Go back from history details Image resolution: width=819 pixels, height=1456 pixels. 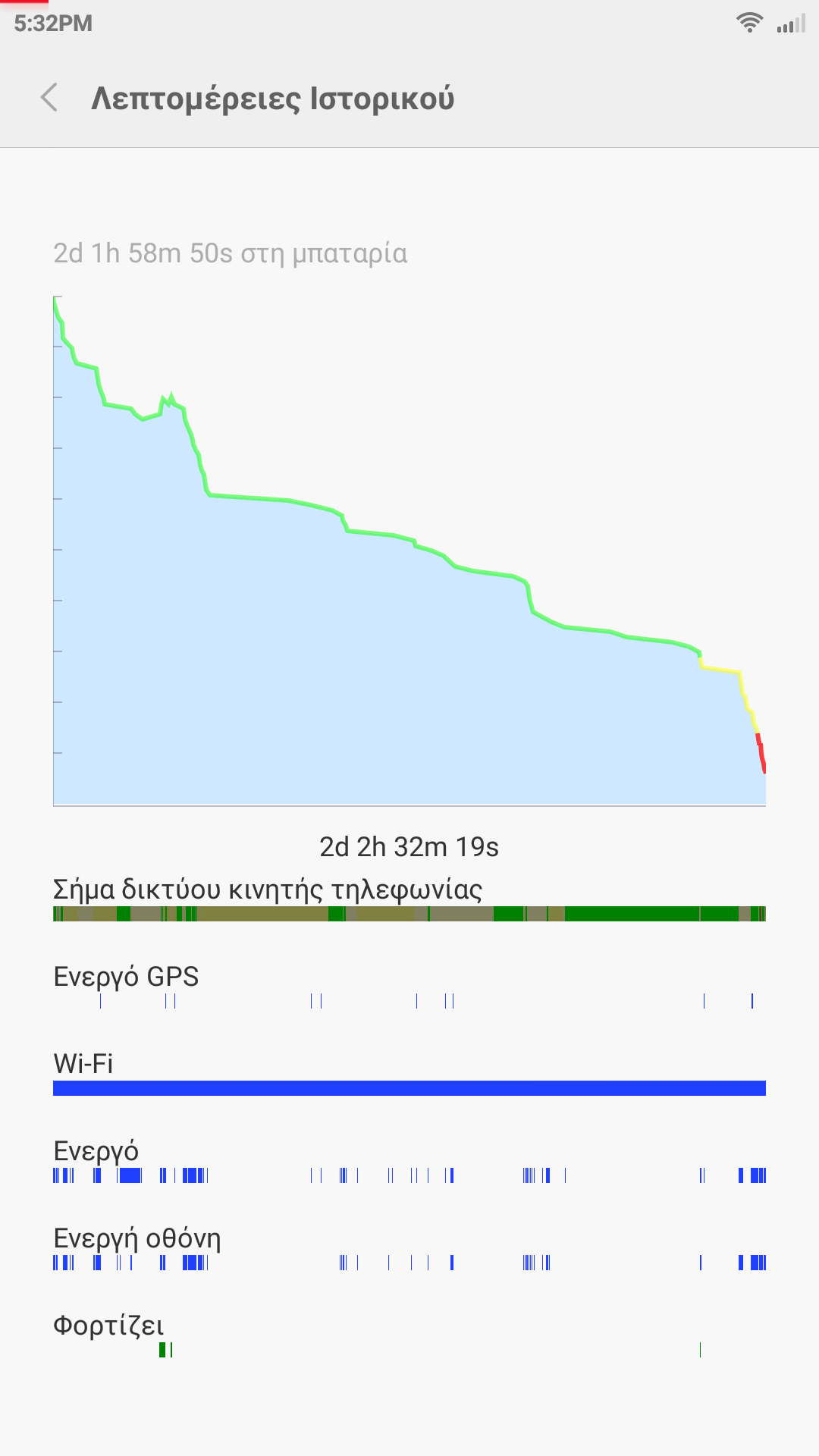(x=50, y=98)
